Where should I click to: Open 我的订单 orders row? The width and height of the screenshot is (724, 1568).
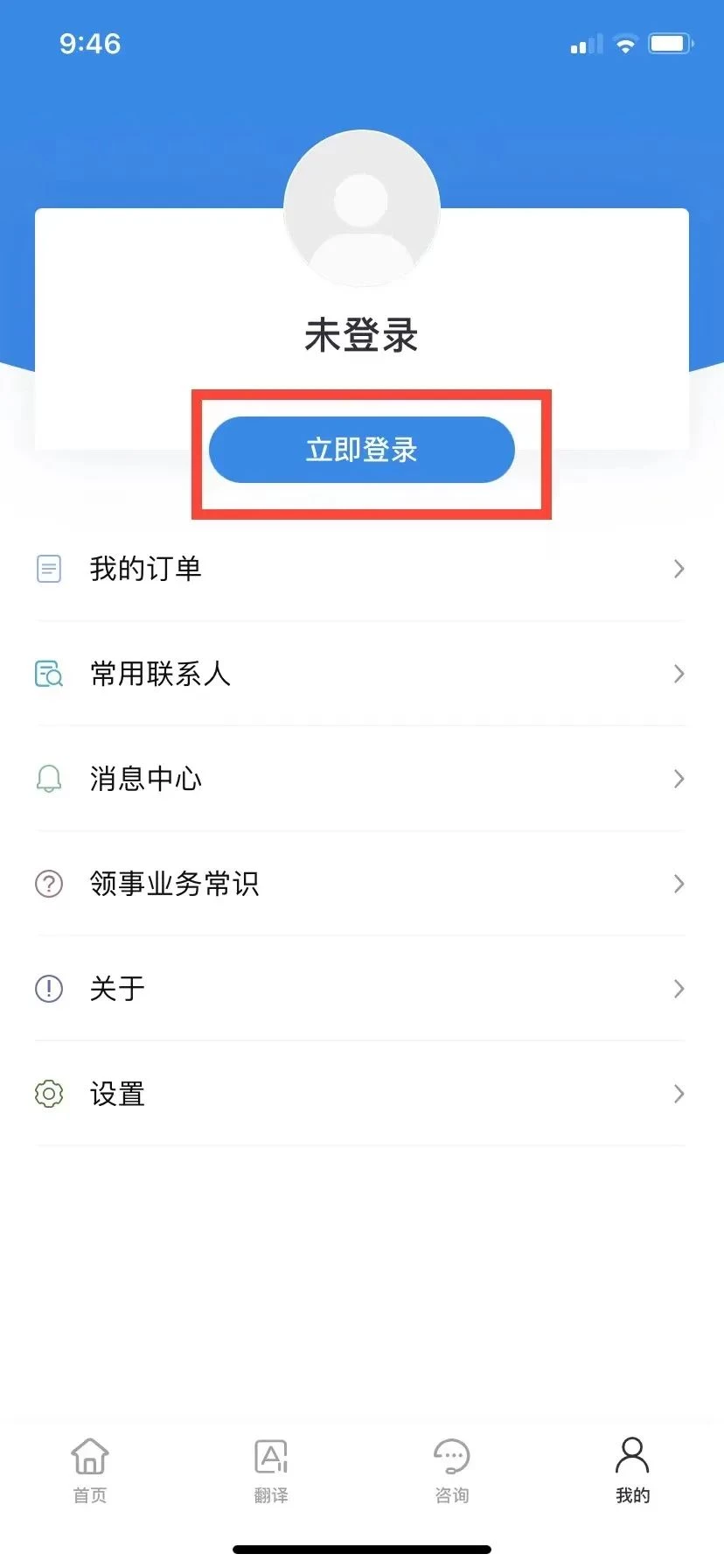[x=362, y=569]
